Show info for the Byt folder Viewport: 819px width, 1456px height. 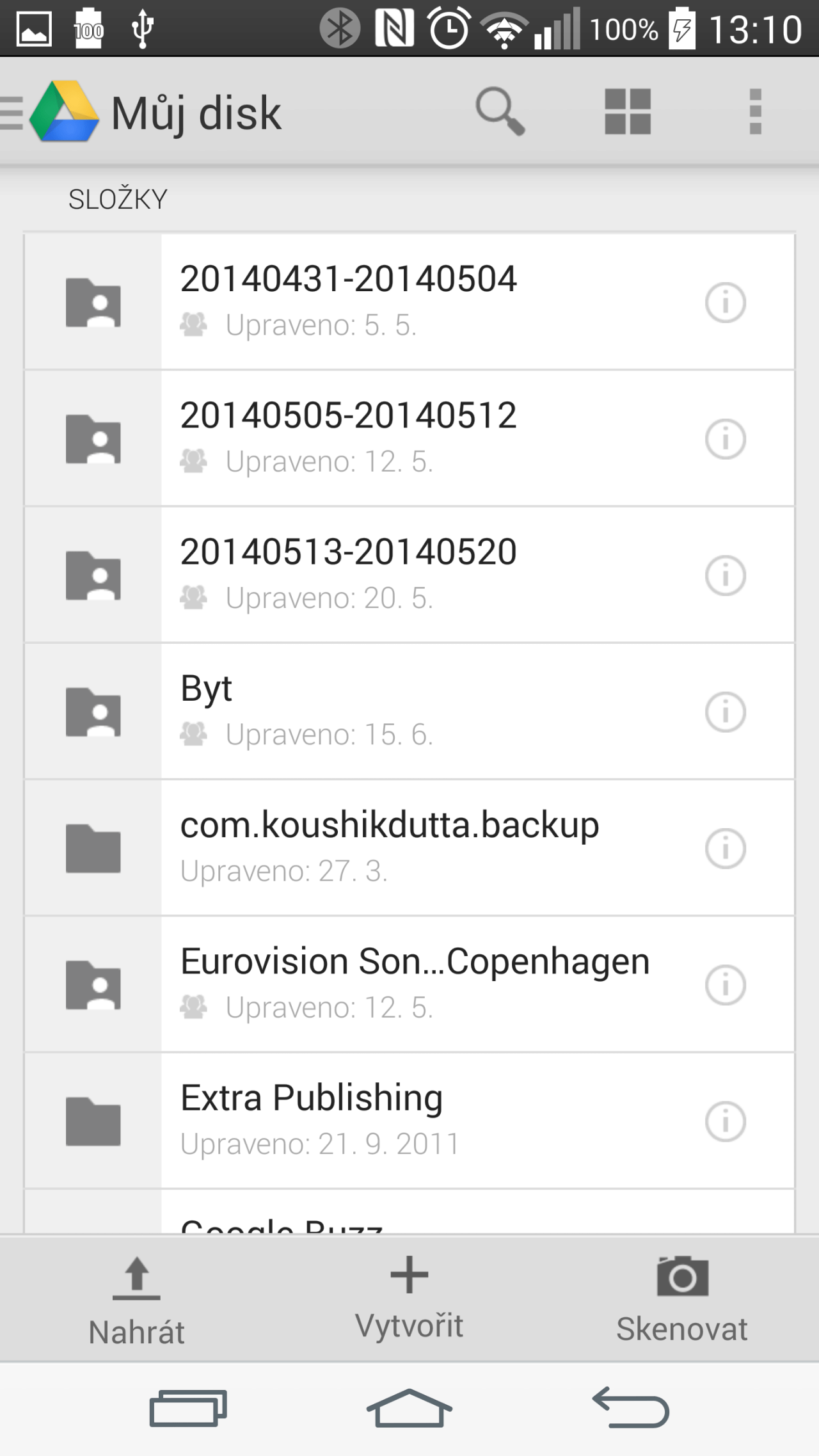pos(725,712)
